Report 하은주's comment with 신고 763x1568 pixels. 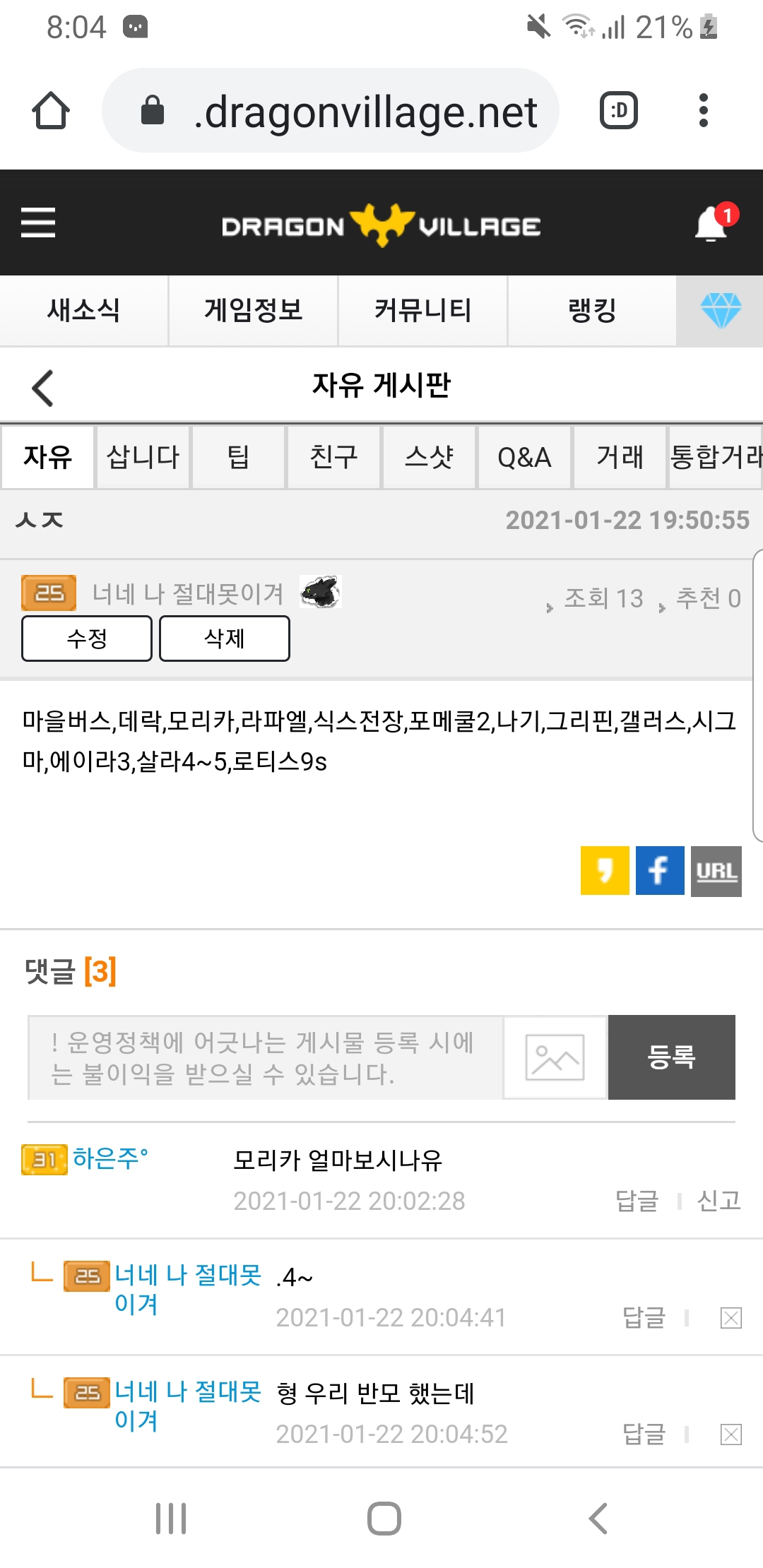coord(718,1200)
